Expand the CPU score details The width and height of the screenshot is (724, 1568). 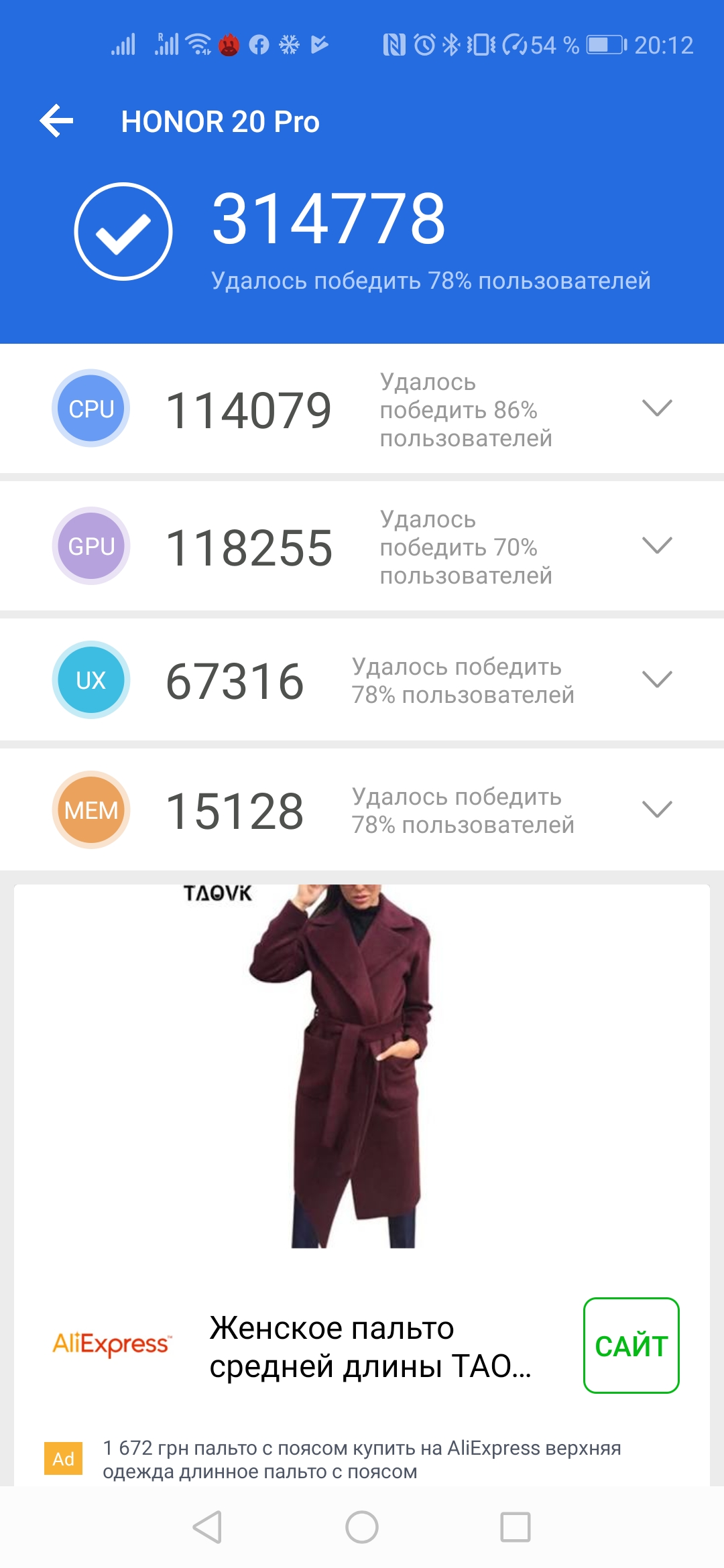656,408
